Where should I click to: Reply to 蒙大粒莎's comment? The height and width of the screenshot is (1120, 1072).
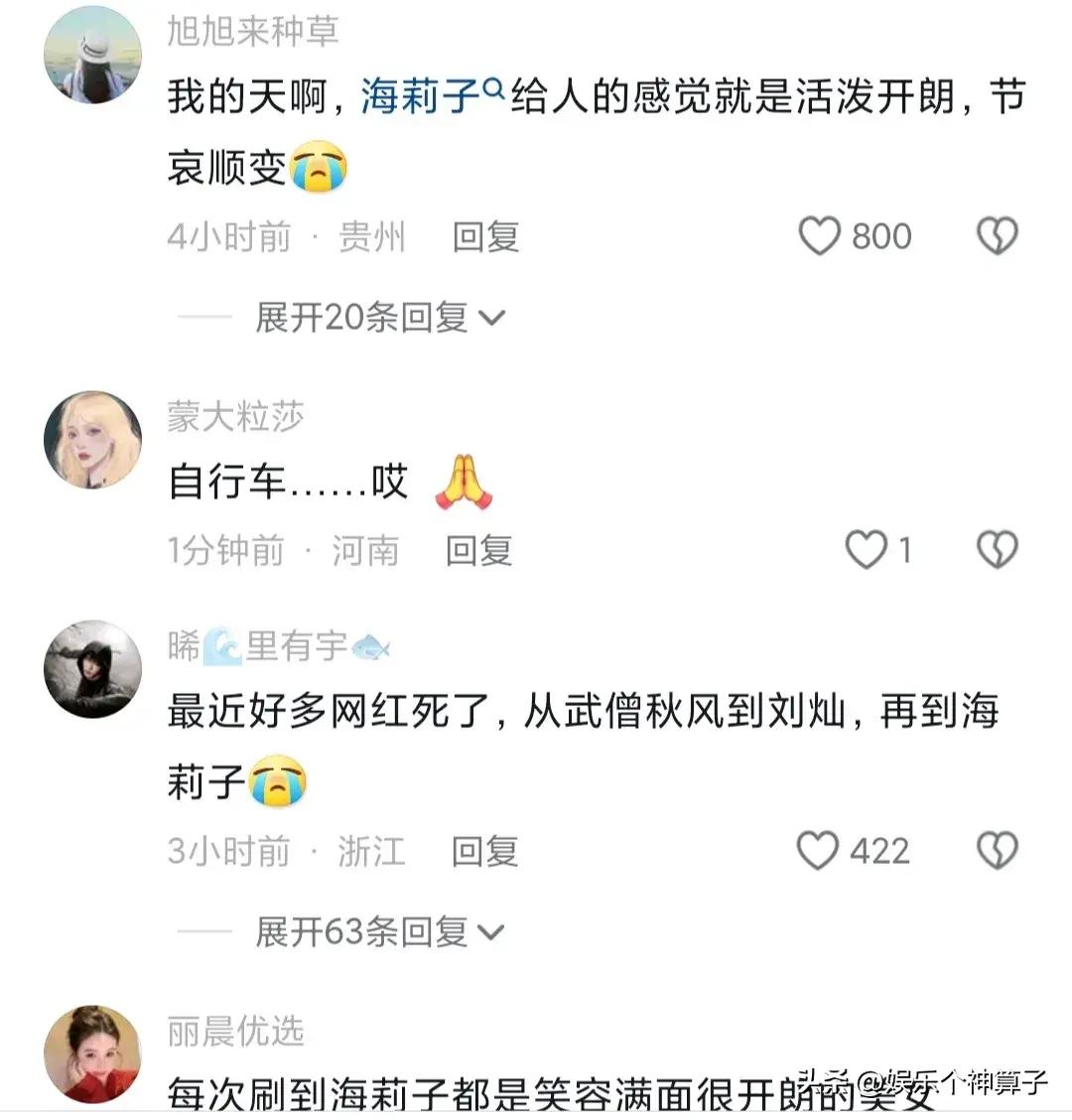478,551
